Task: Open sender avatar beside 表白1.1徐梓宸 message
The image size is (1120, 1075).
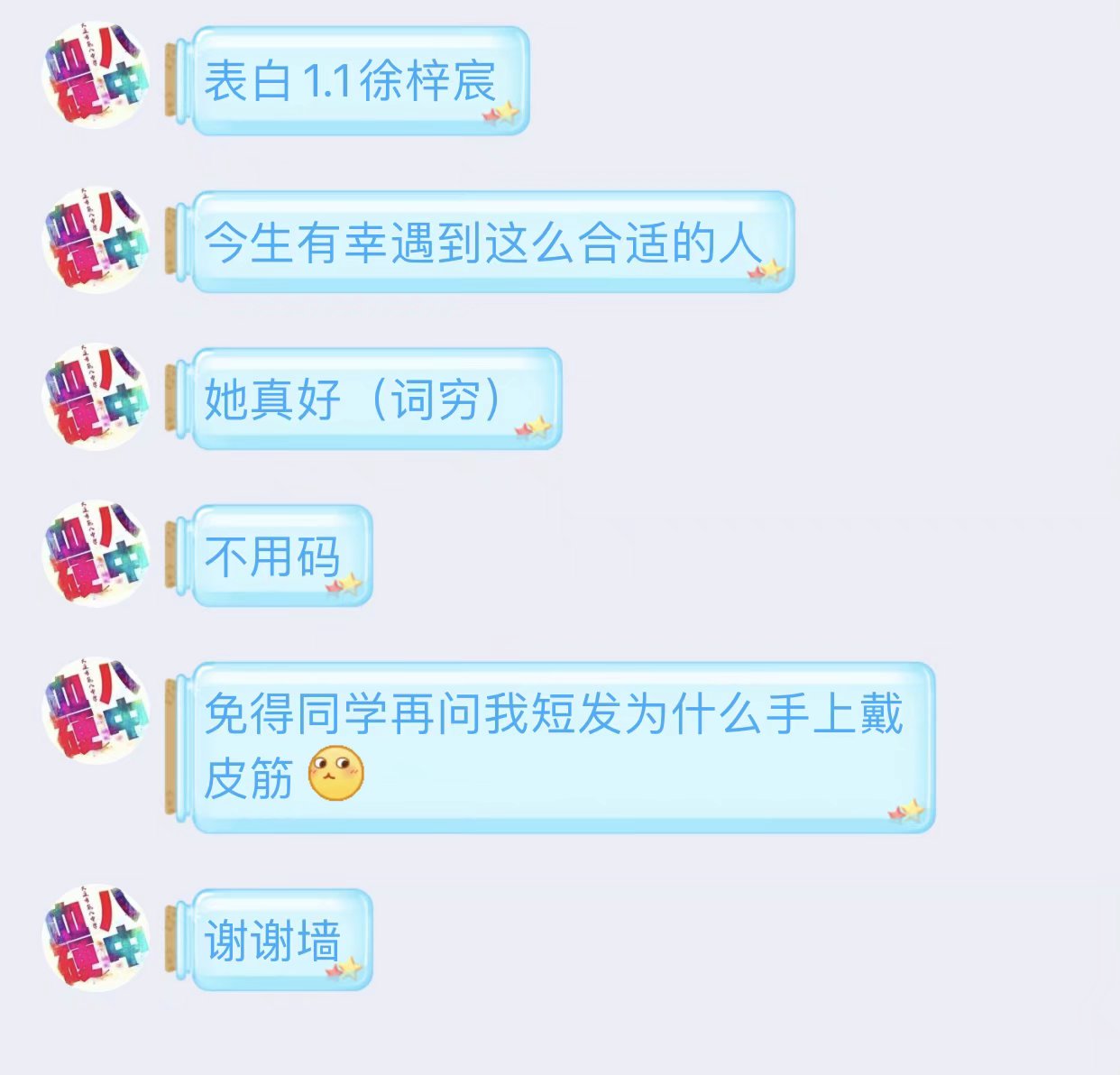Action: pos(96,75)
